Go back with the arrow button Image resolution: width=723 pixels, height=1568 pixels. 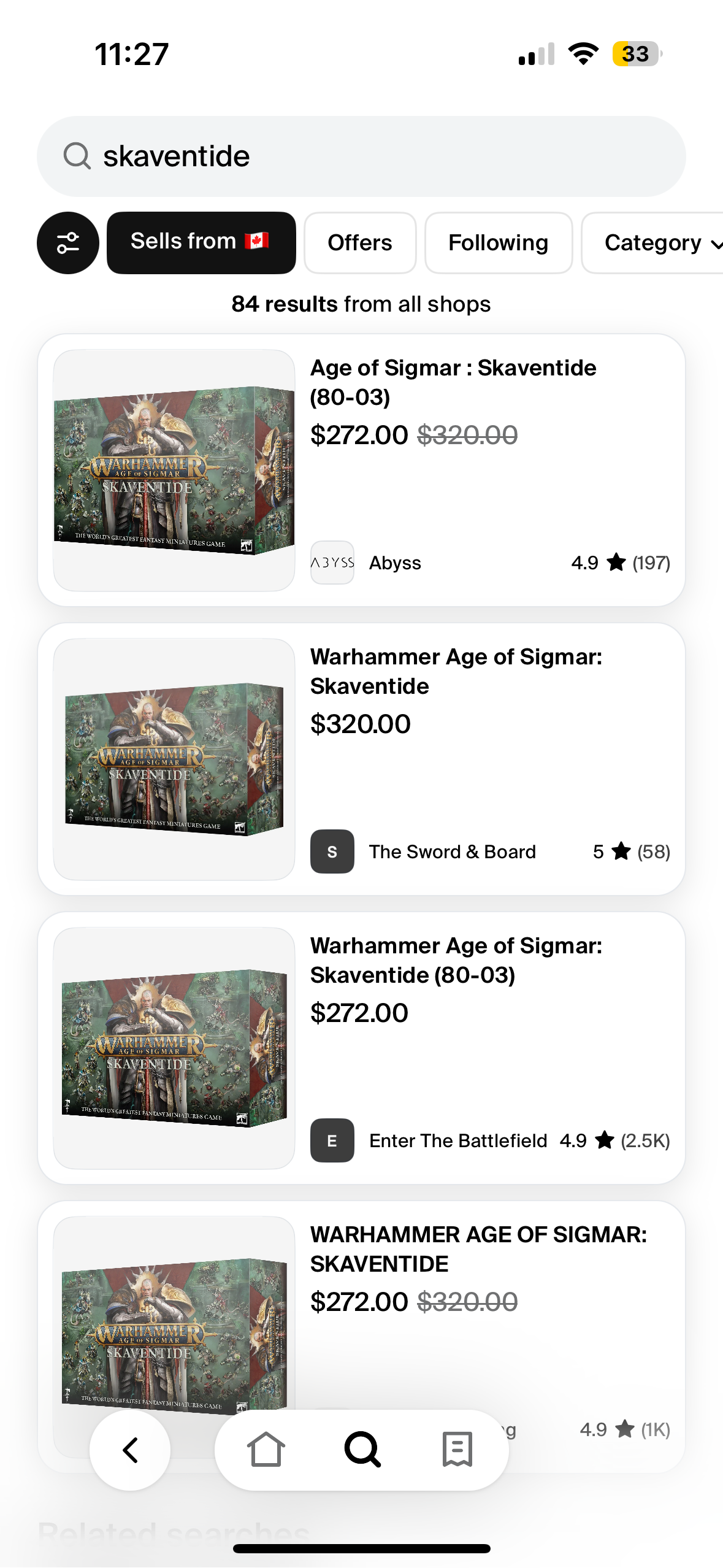coord(130,1450)
